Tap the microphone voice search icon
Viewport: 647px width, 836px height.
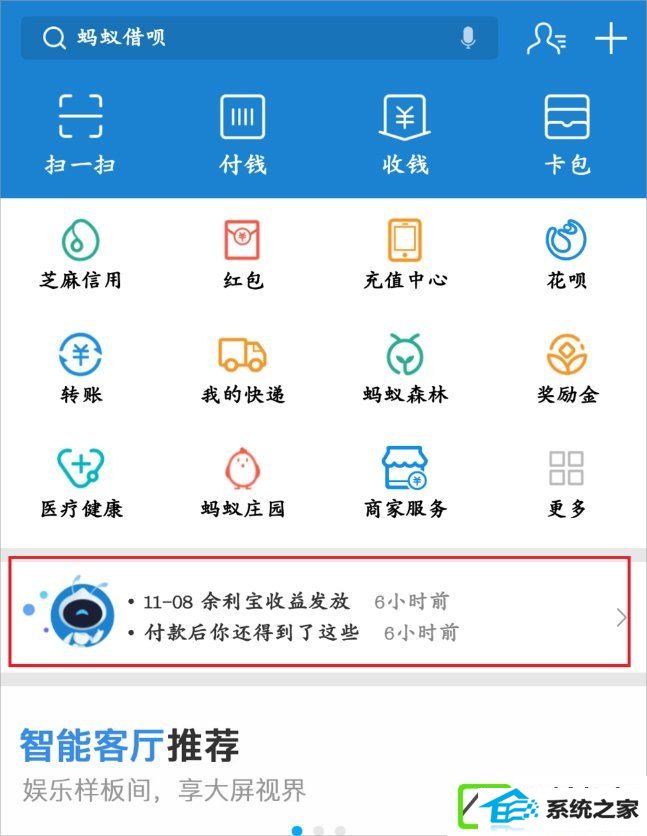pyautogui.click(x=467, y=38)
